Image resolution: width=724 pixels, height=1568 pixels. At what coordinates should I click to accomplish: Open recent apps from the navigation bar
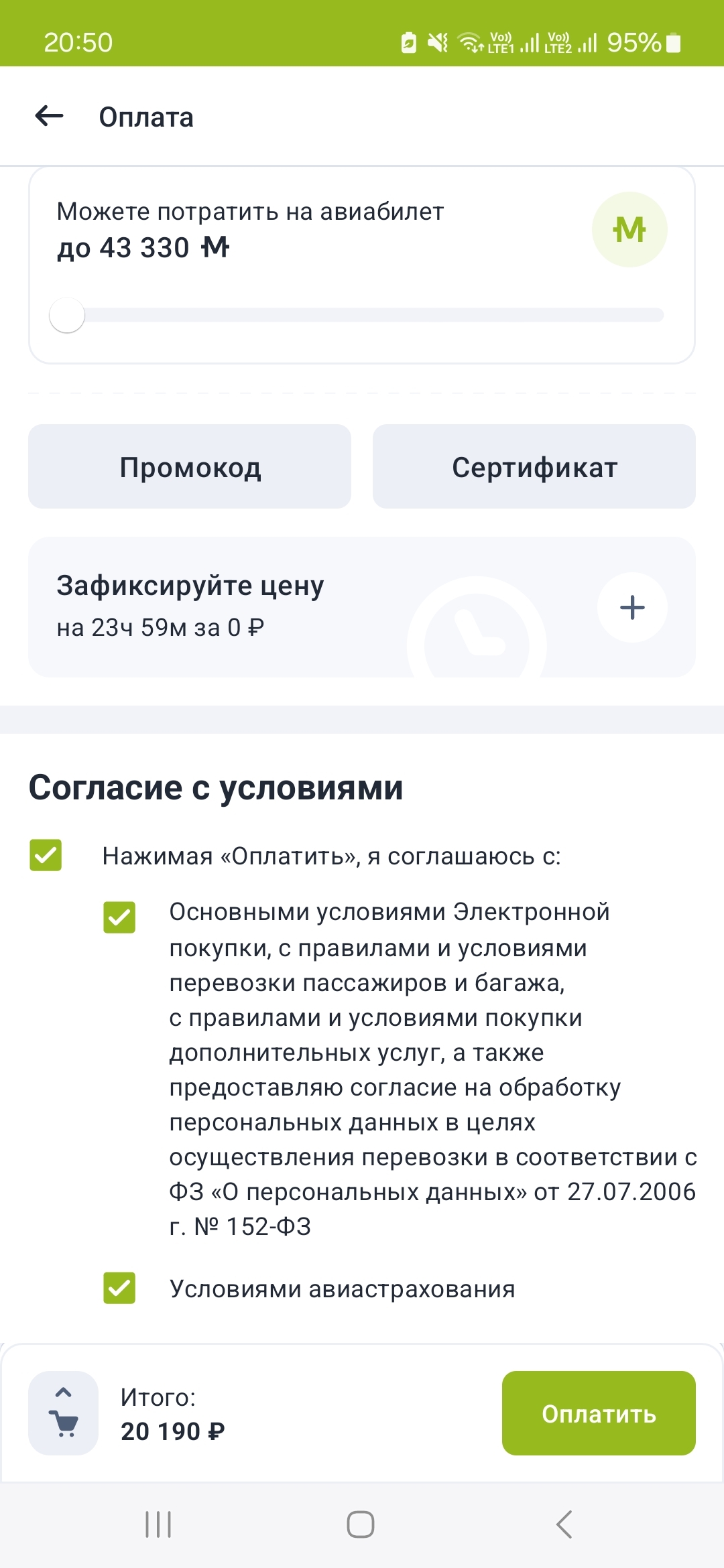[x=159, y=1524]
